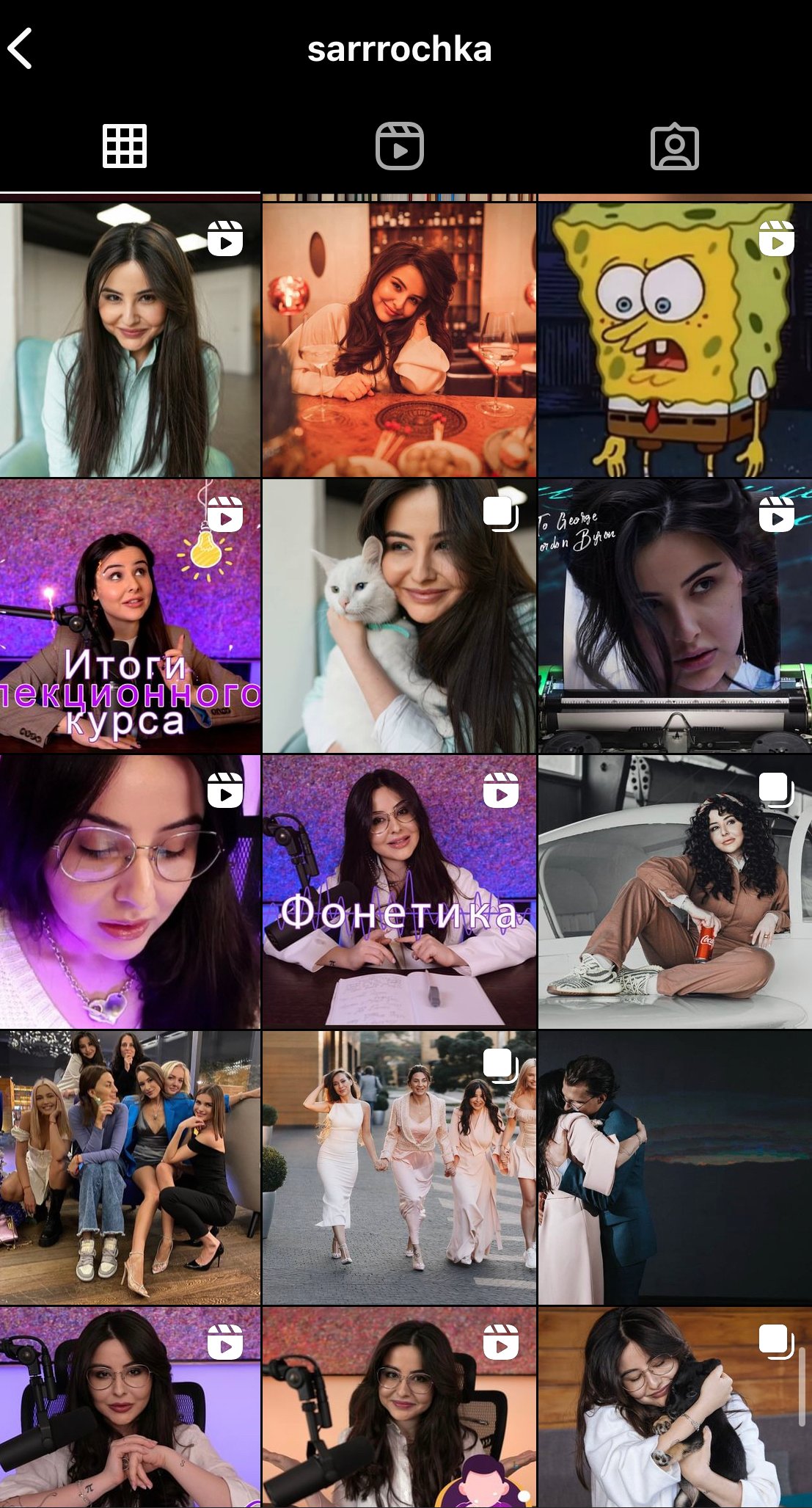812x1508 pixels.
Task: Switch to the Reels tab
Action: (399, 146)
